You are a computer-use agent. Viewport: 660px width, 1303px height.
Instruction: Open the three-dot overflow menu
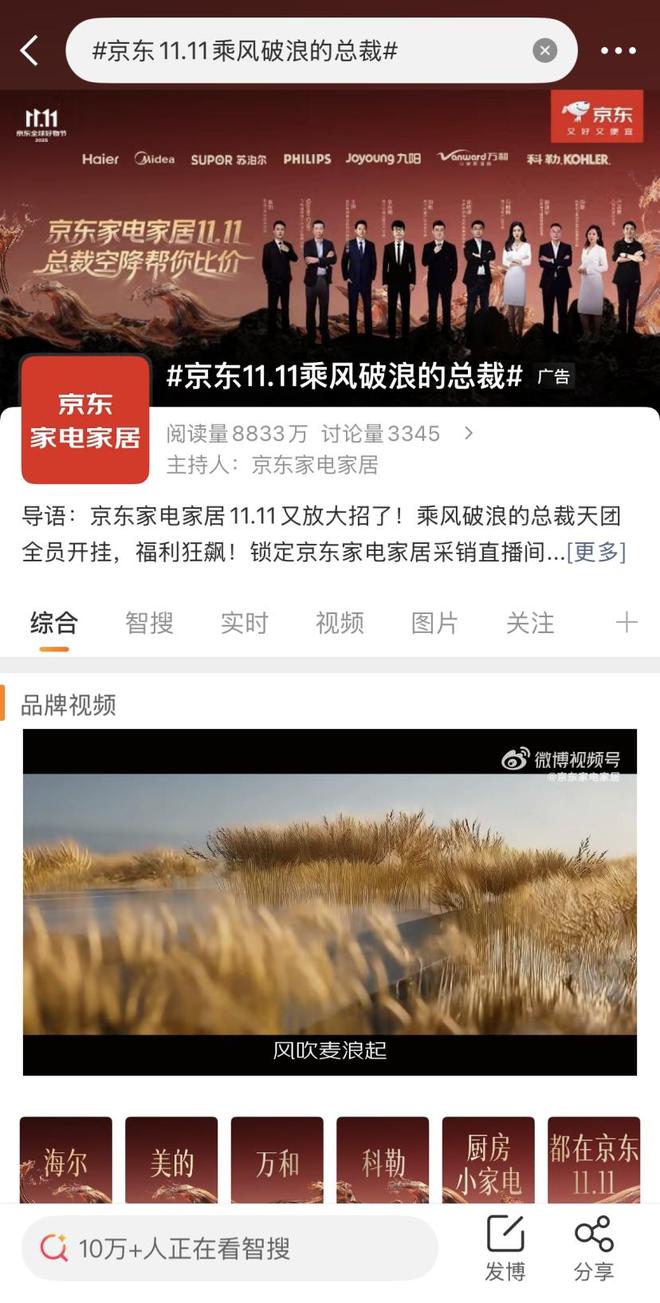618,50
